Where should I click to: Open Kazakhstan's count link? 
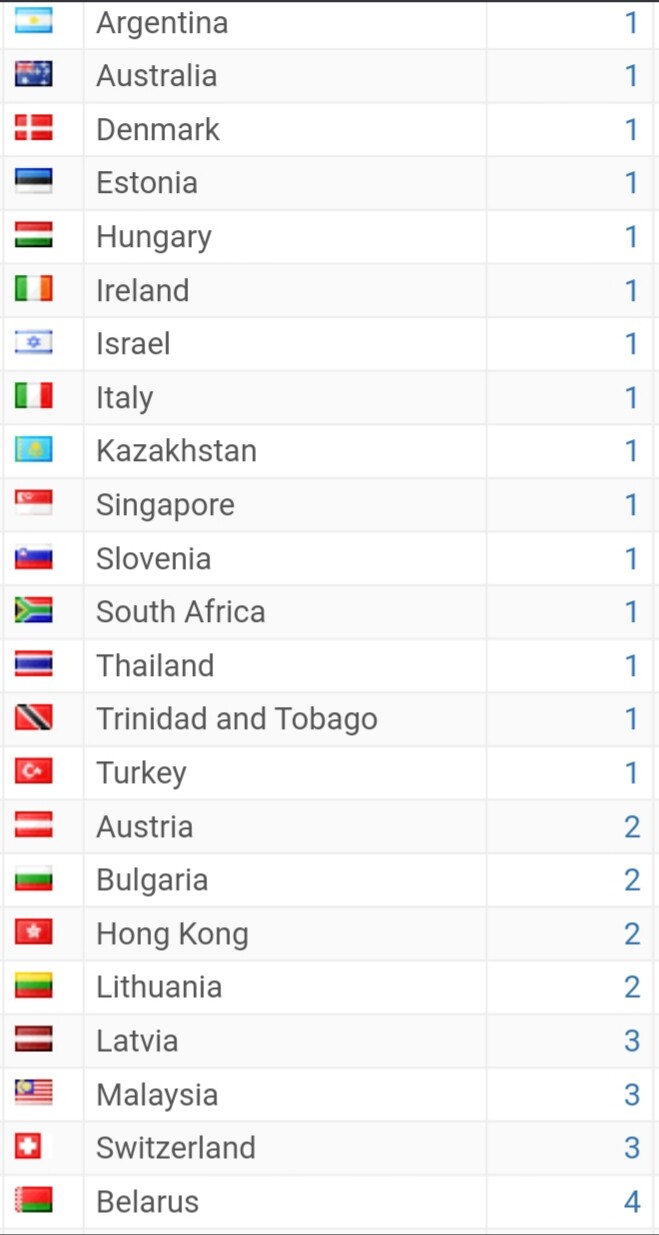pos(631,451)
